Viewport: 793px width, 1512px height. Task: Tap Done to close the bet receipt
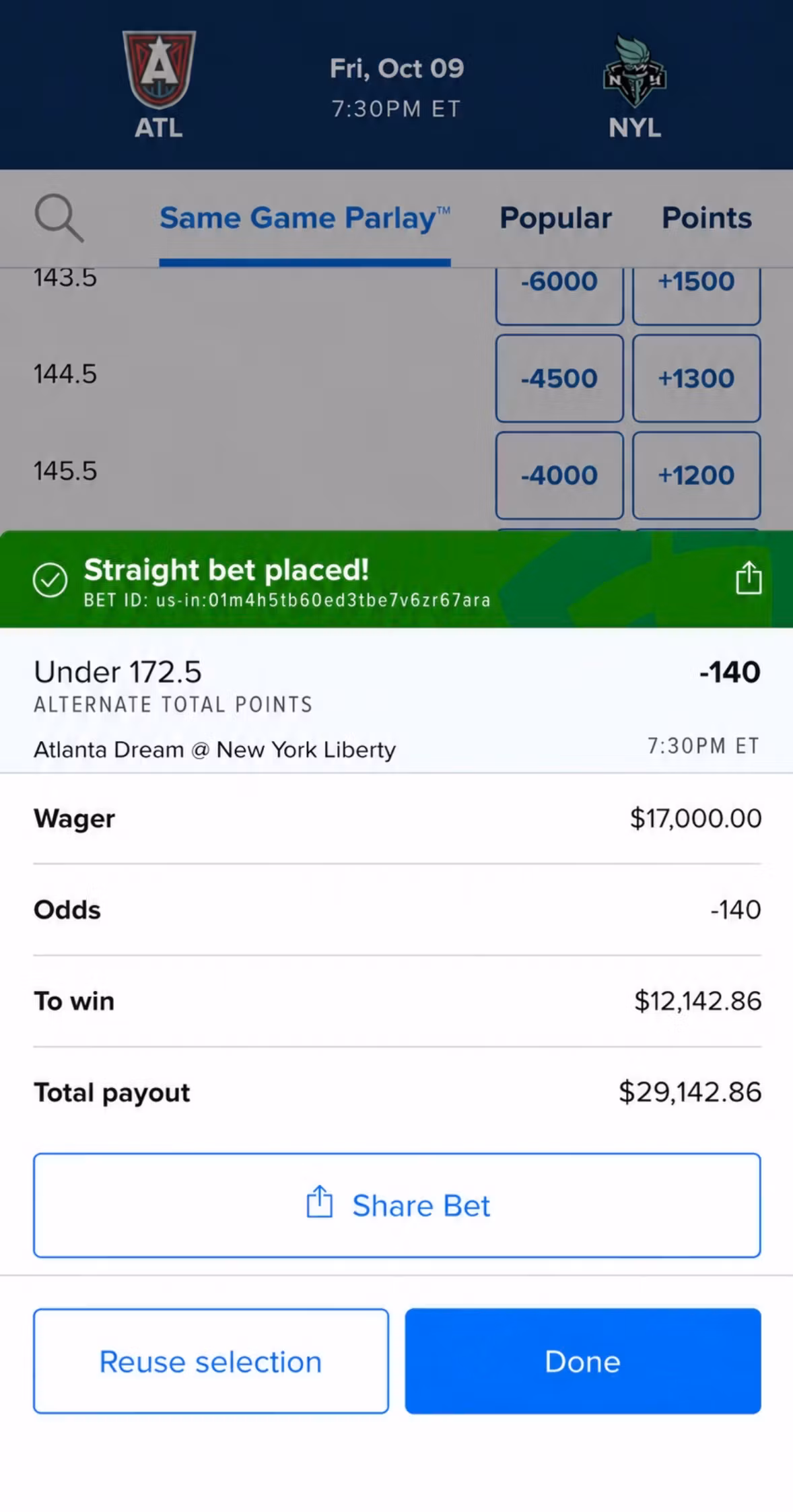[x=583, y=1361]
